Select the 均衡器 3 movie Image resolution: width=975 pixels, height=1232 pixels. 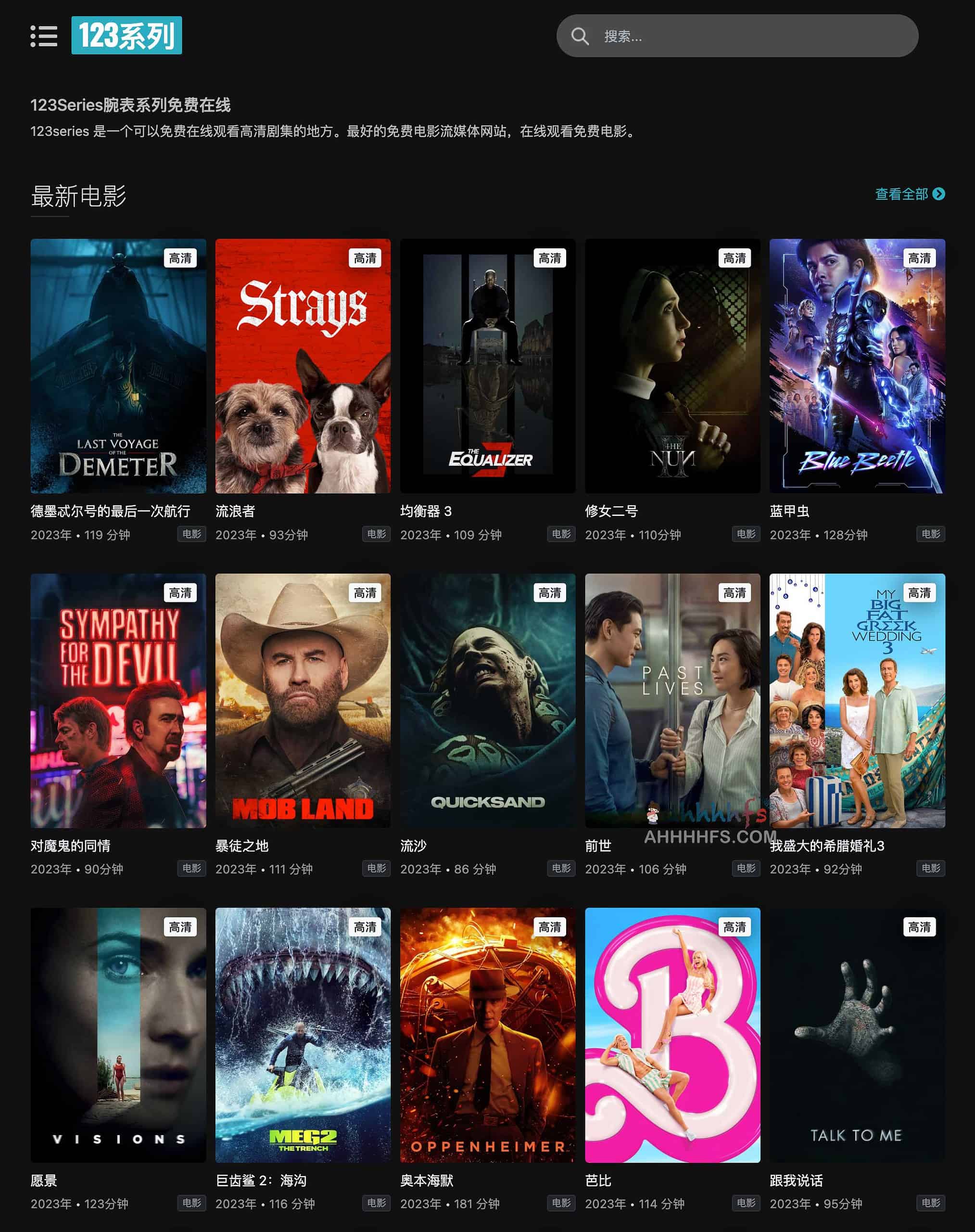click(x=488, y=366)
